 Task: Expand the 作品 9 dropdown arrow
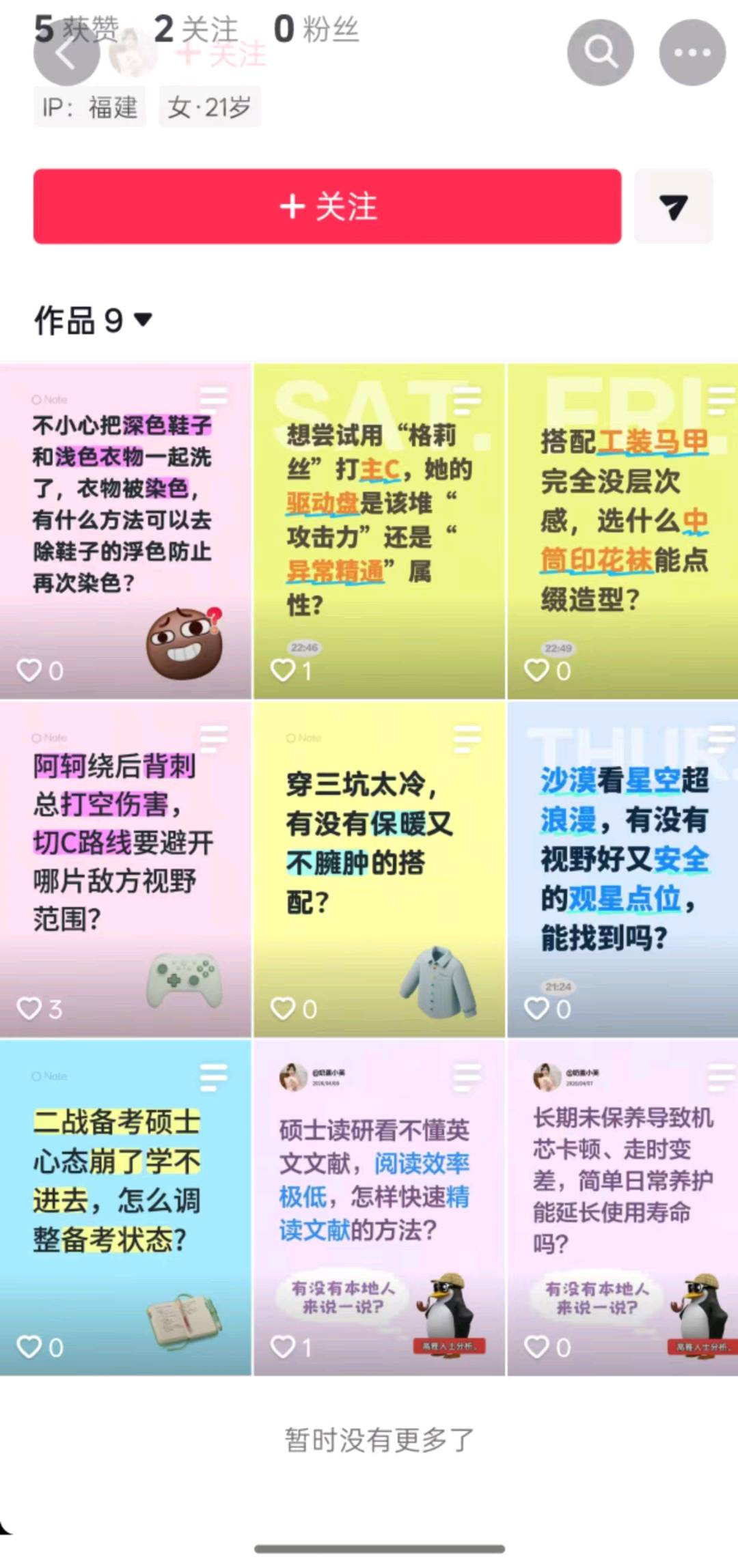click(x=143, y=321)
